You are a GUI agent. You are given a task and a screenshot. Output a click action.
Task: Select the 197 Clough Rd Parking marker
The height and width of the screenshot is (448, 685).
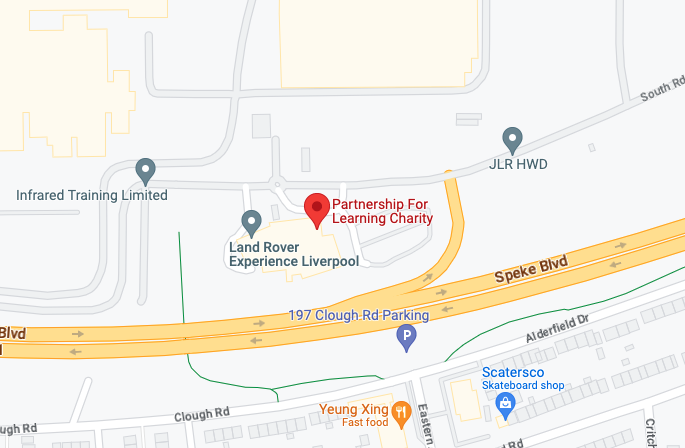tap(407, 339)
